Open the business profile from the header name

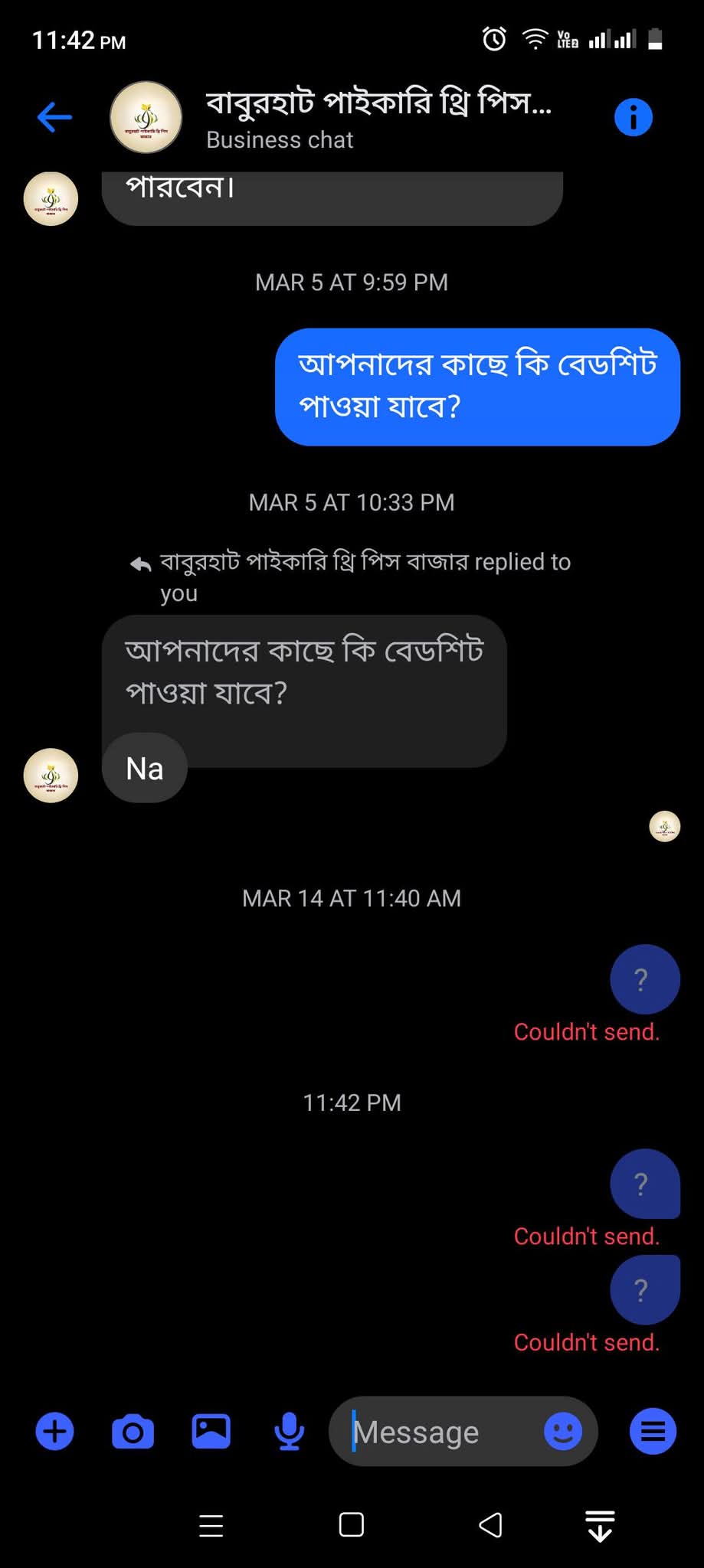[x=378, y=102]
